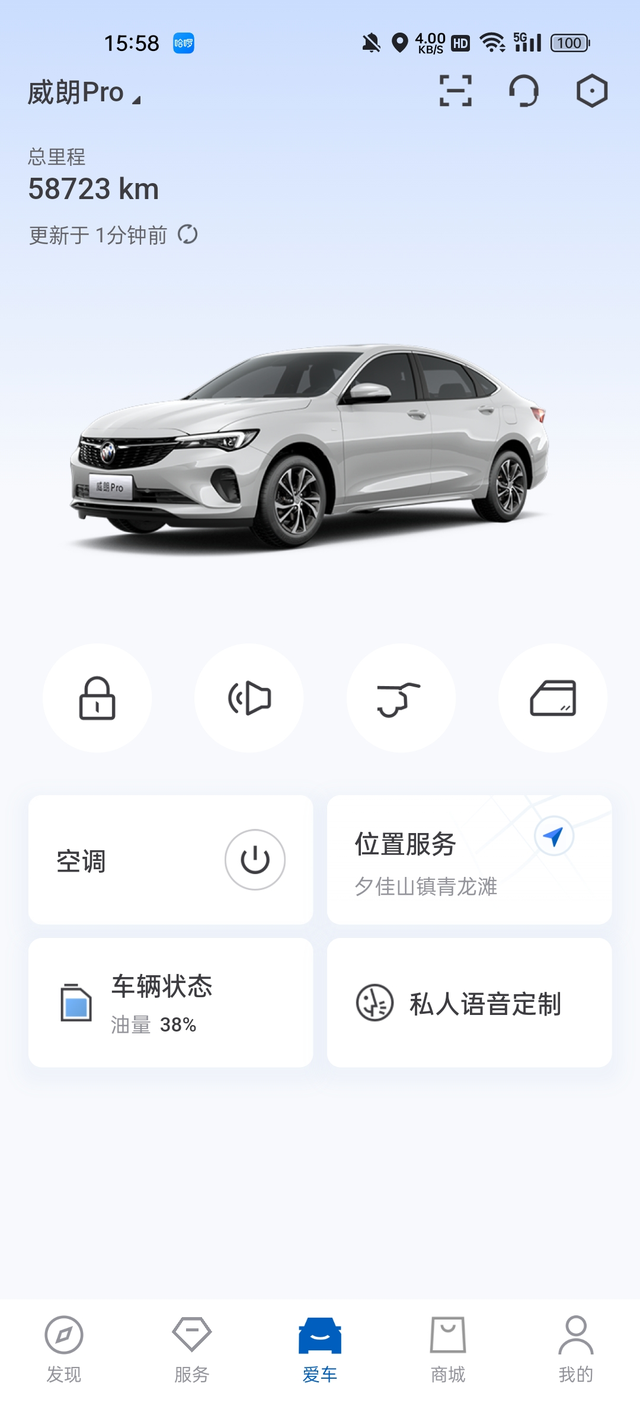Select the 爱车 tab

tap(320, 1349)
